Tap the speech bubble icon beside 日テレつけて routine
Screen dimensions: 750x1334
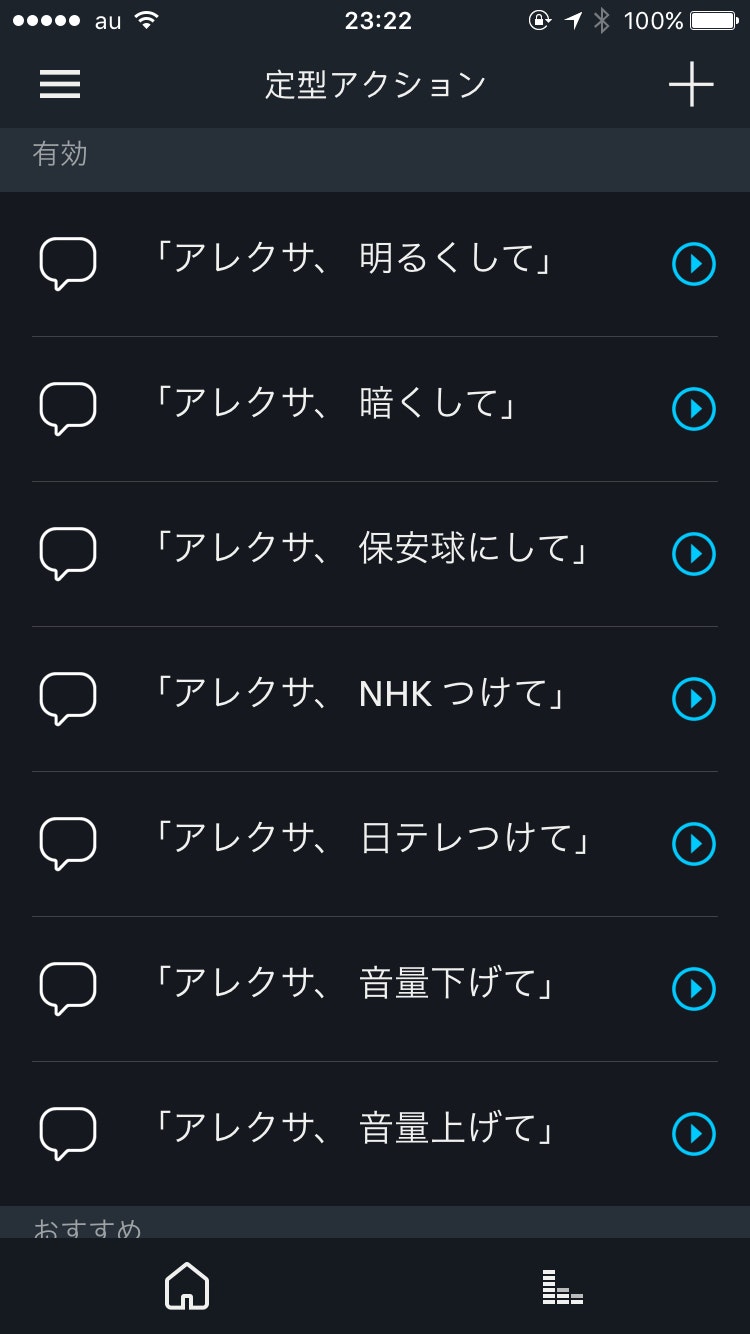tap(67, 844)
